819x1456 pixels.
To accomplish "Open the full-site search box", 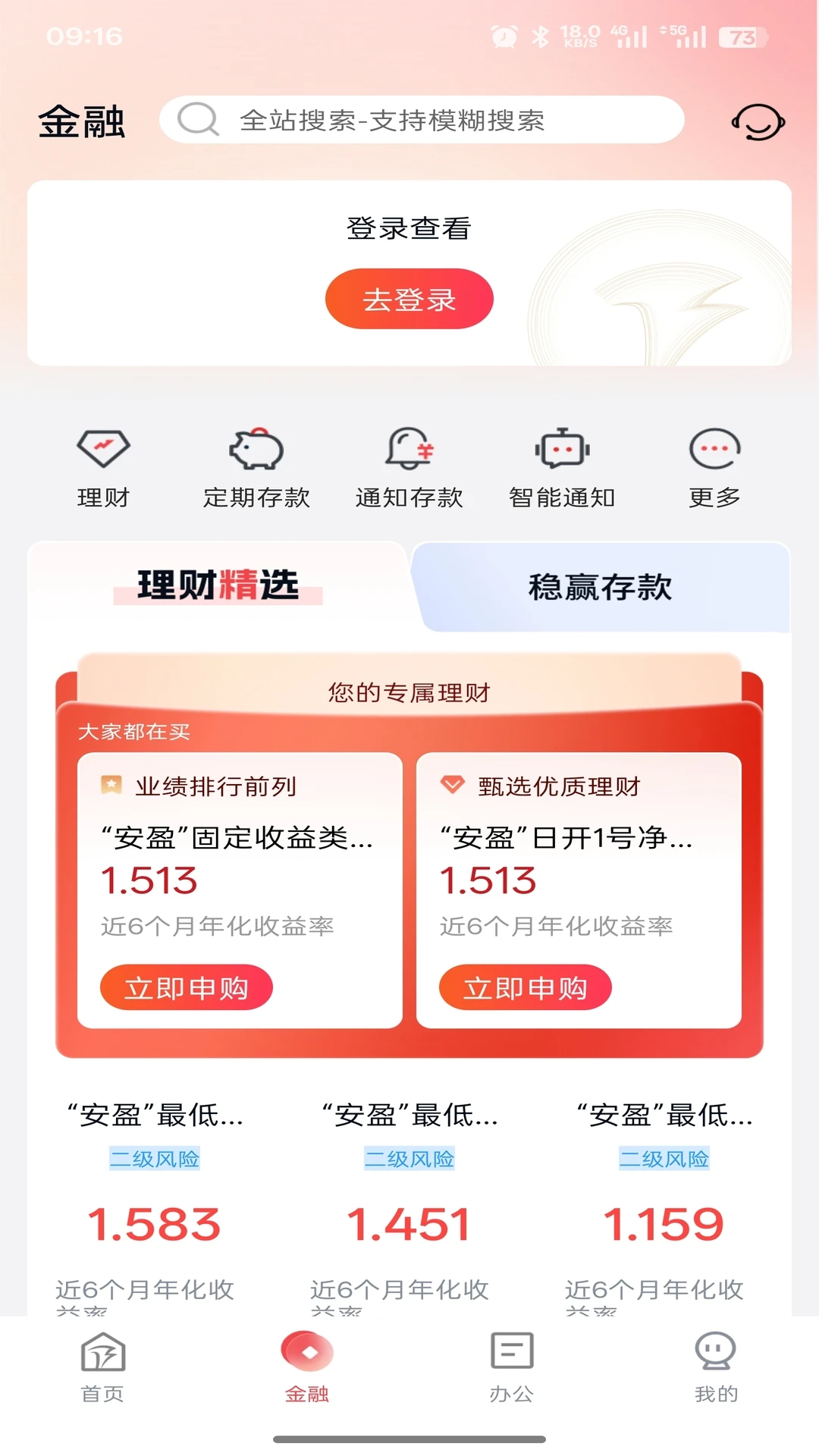I will tap(421, 120).
